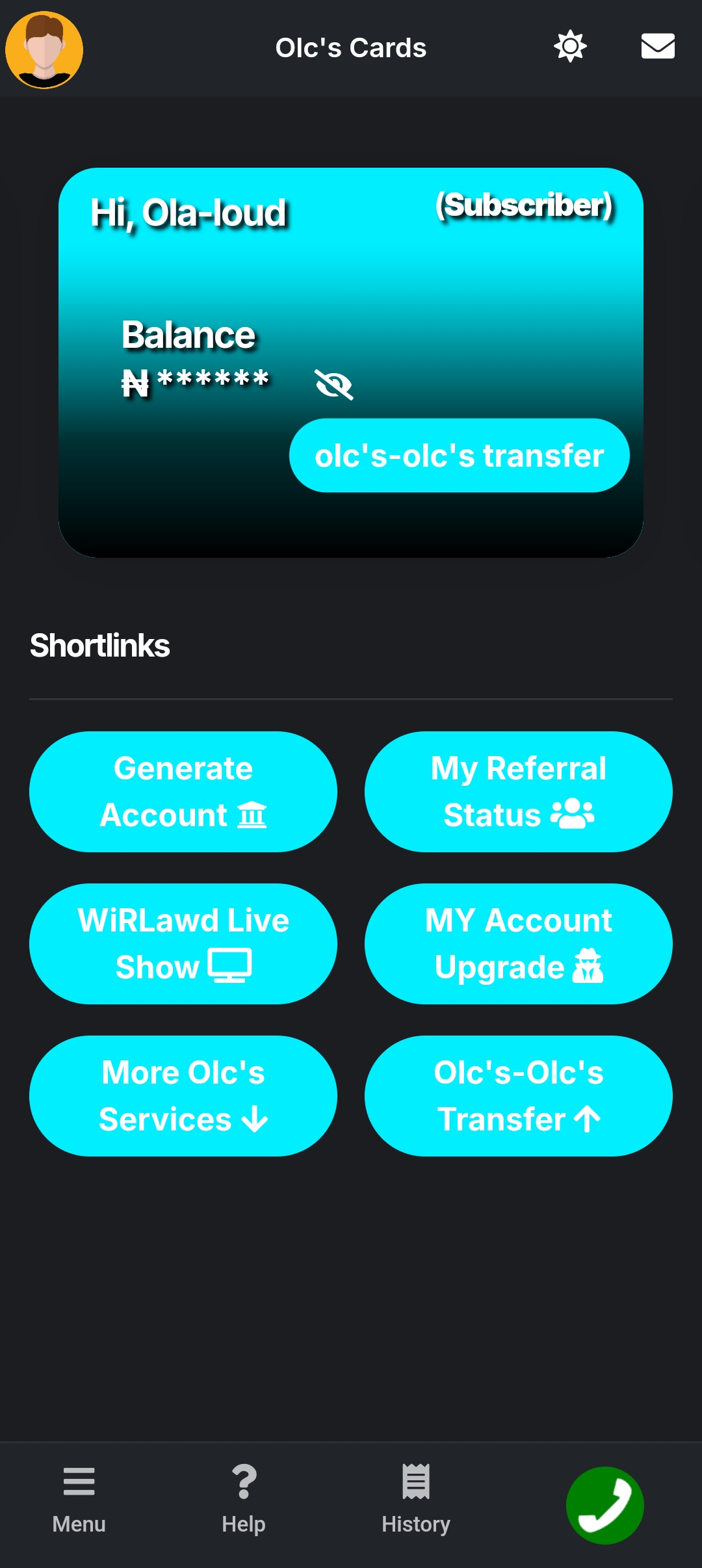Select Olc's-Olc's Transfer shortlink

[x=518, y=1095]
